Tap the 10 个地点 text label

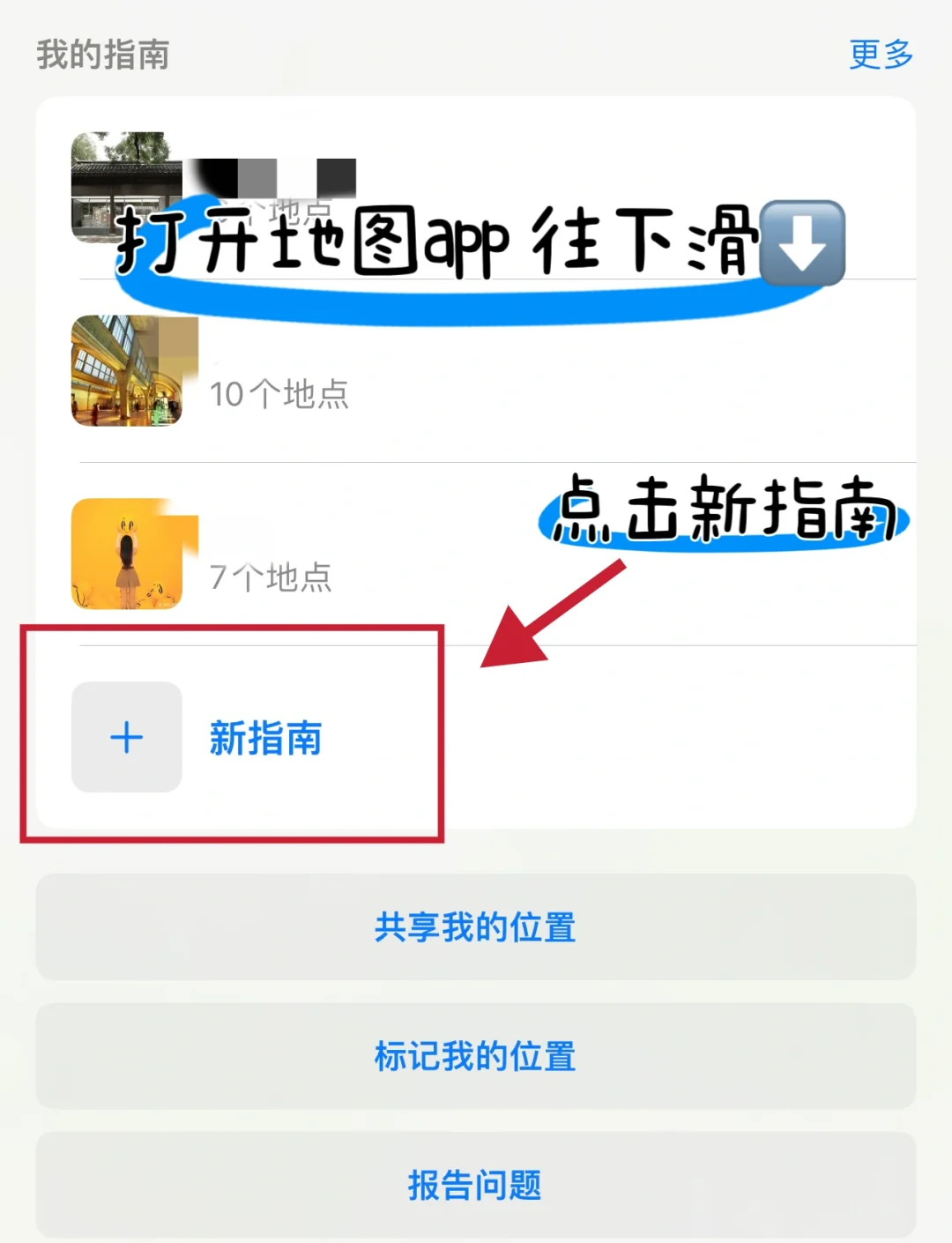tap(280, 395)
